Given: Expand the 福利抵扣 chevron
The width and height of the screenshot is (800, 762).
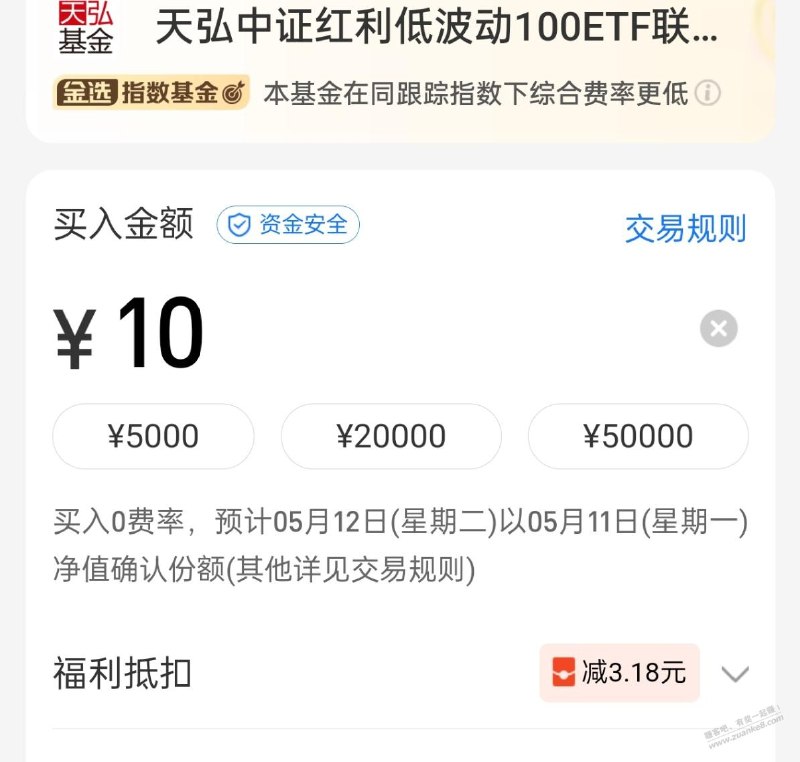Looking at the screenshot, I should click(x=735, y=674).
